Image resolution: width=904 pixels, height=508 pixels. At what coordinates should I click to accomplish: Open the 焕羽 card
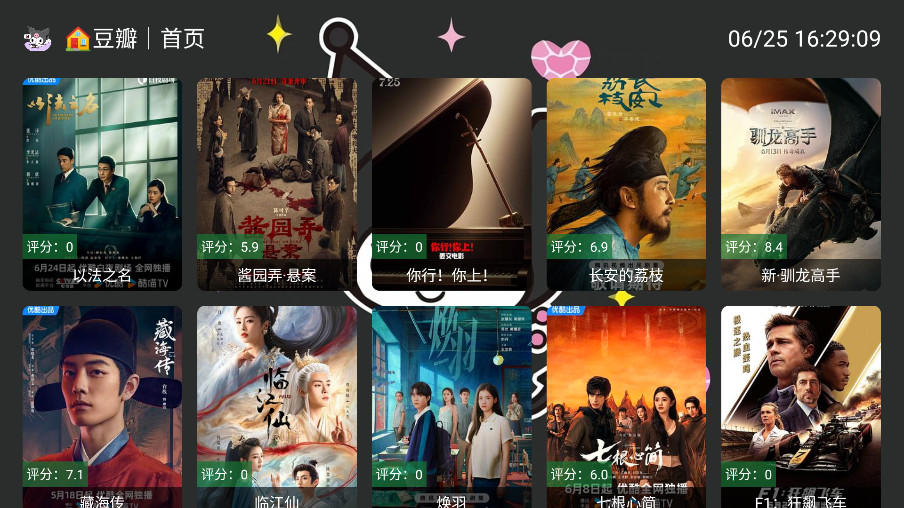point(451,406)
